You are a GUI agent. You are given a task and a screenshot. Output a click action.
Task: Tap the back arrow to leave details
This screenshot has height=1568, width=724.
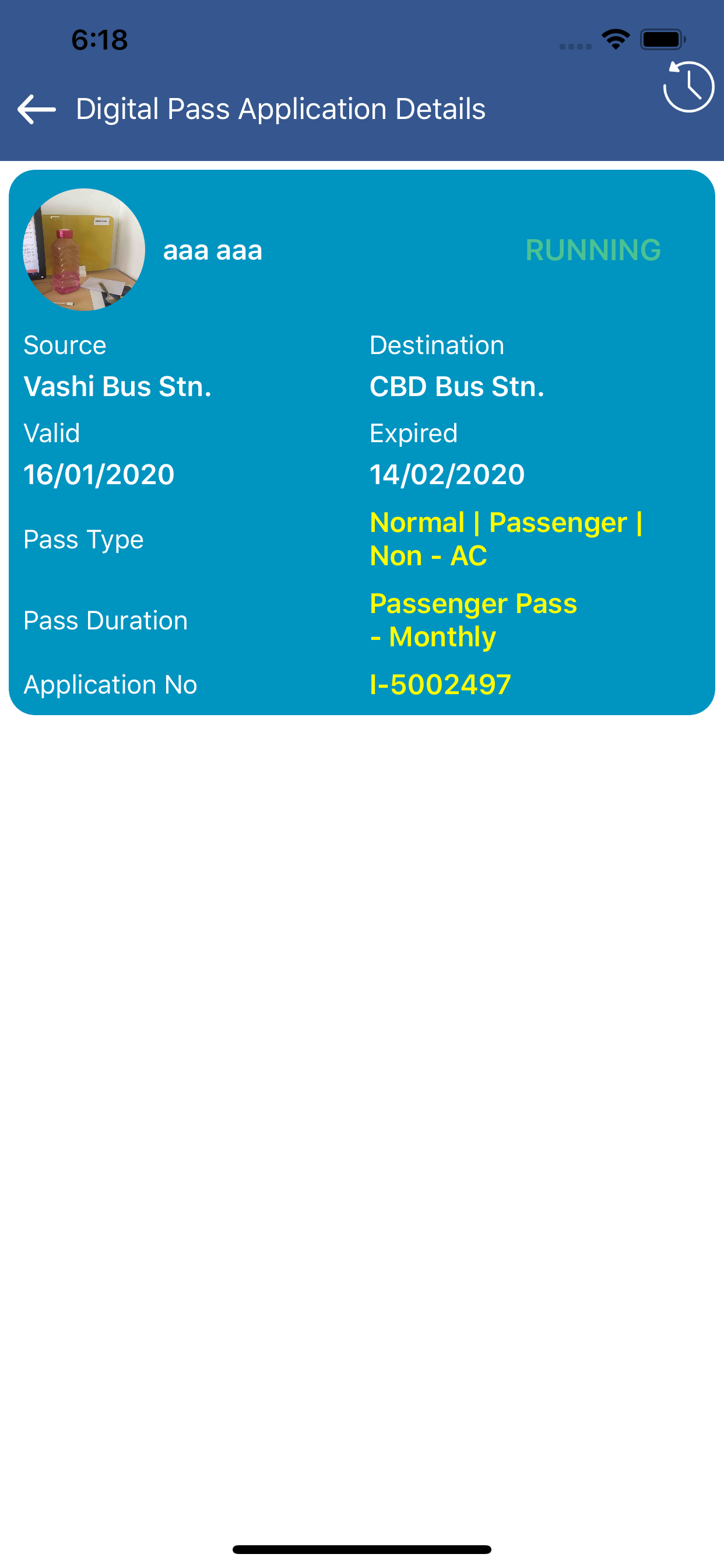point(34,108)
